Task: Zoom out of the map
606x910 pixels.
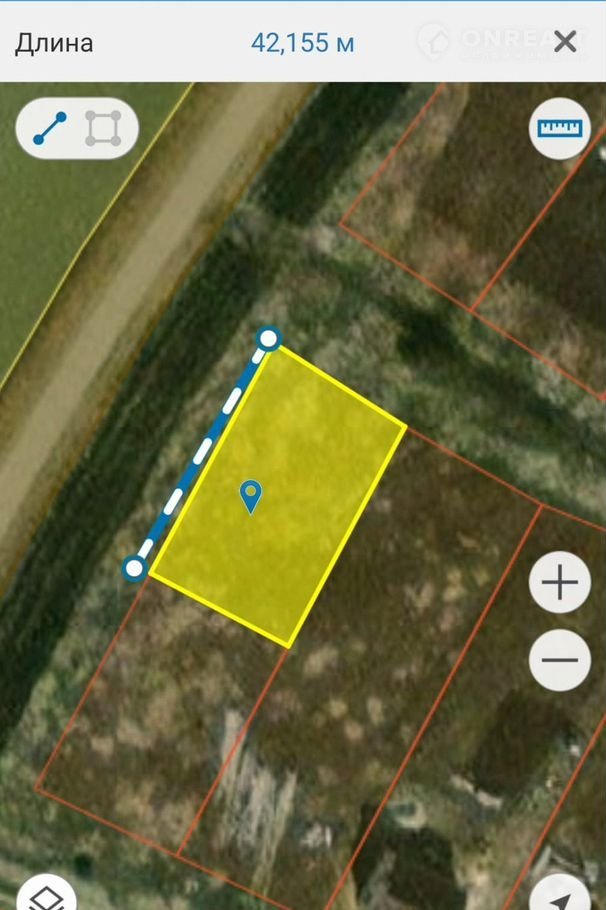Action: tap(559, 660)
